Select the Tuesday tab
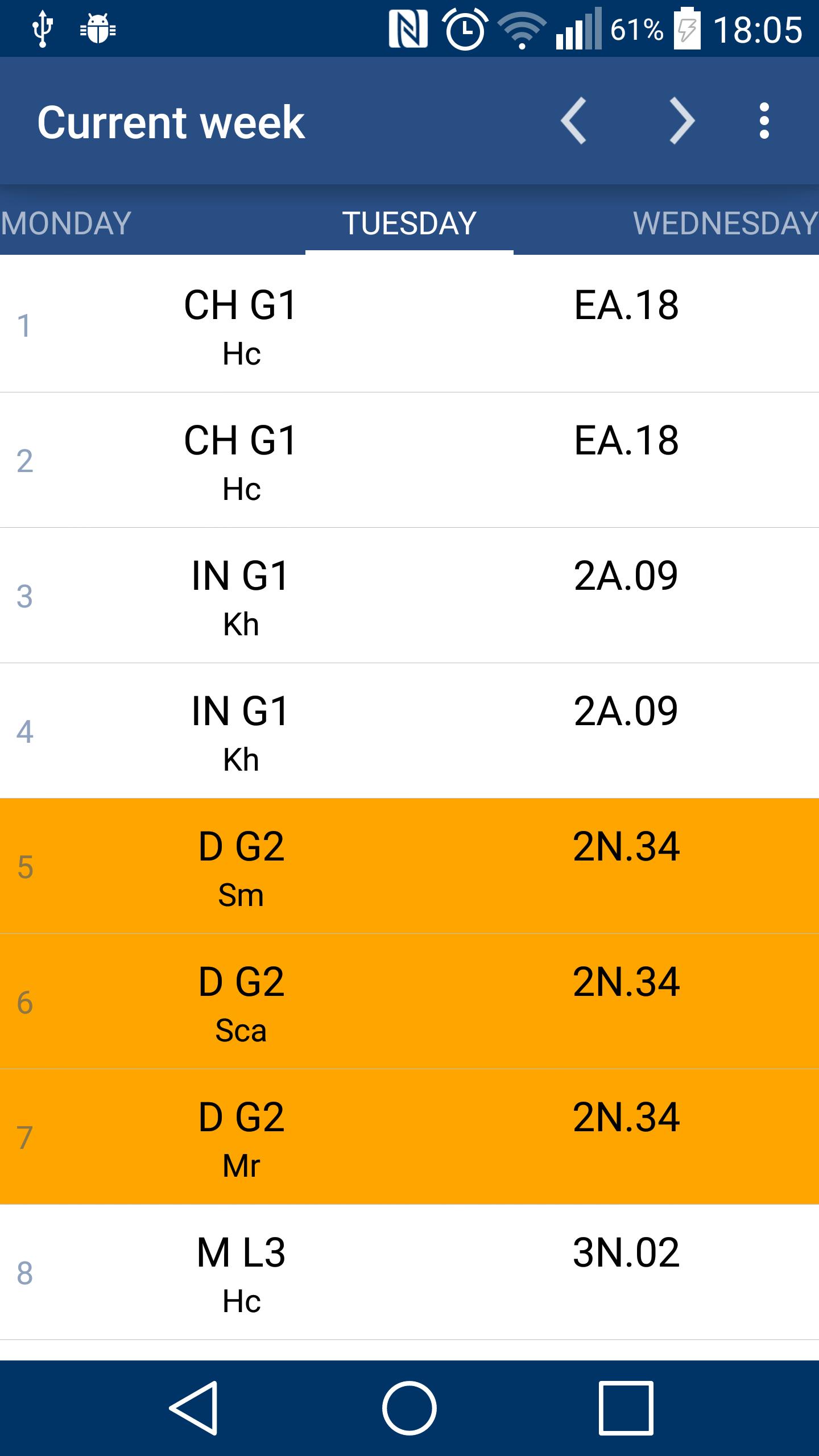This screenshot has width=819, height=1456. click(409, 223)
